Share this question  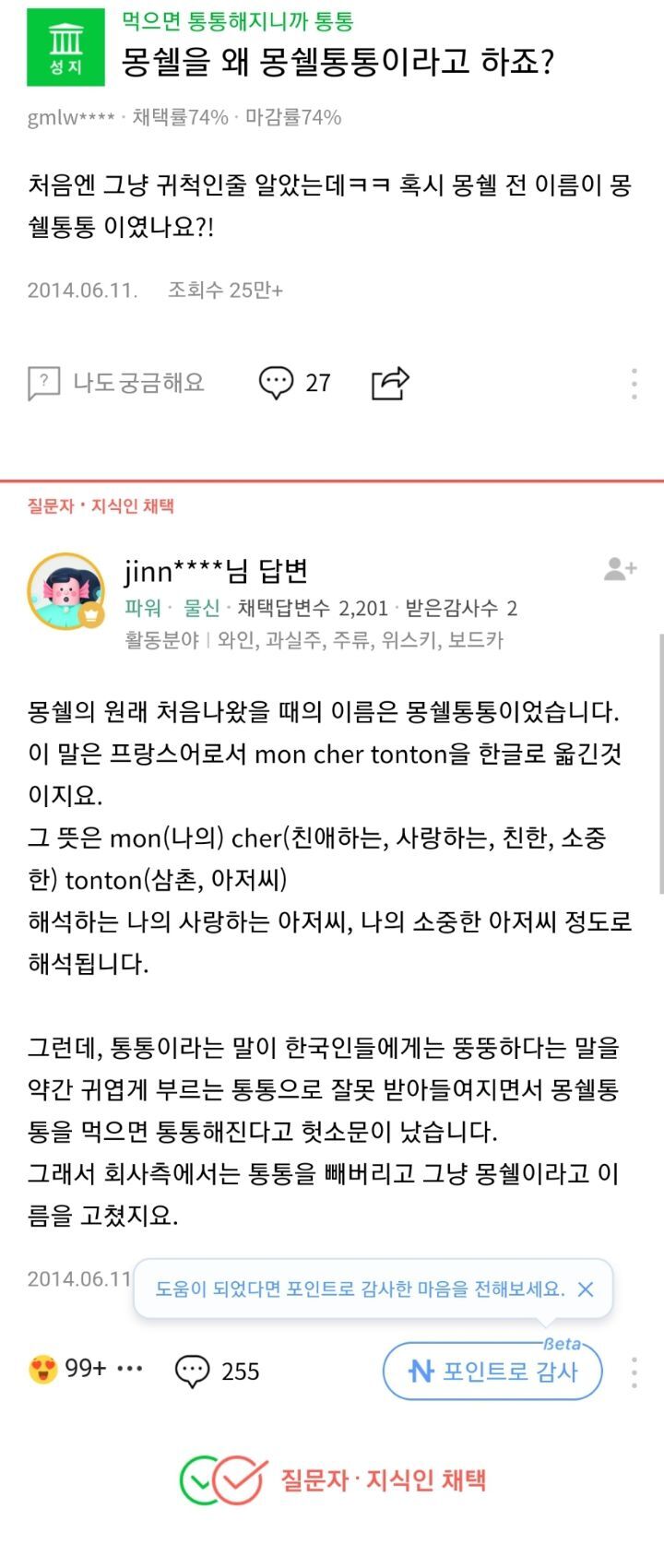[x=389, y=383]
